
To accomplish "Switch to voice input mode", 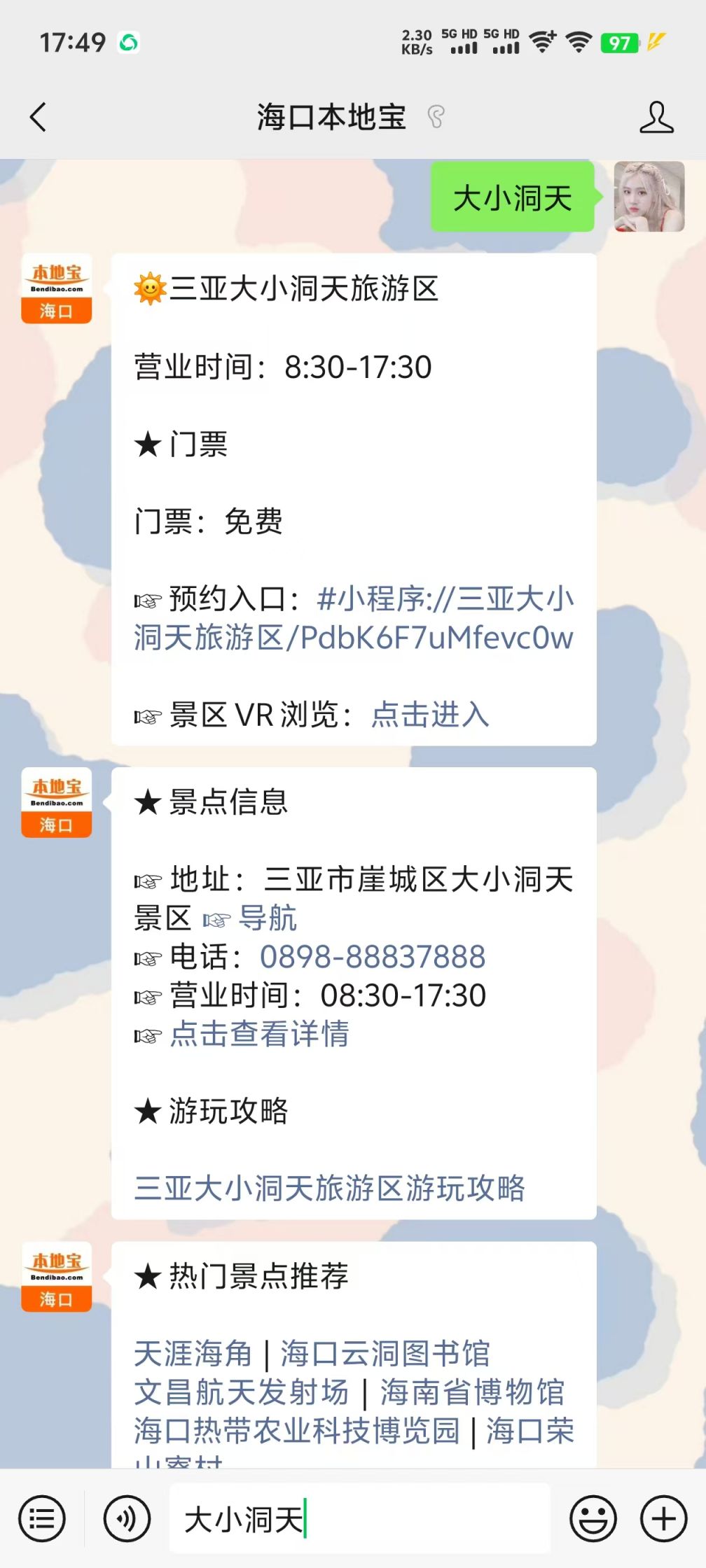I will coord(127,1519).
